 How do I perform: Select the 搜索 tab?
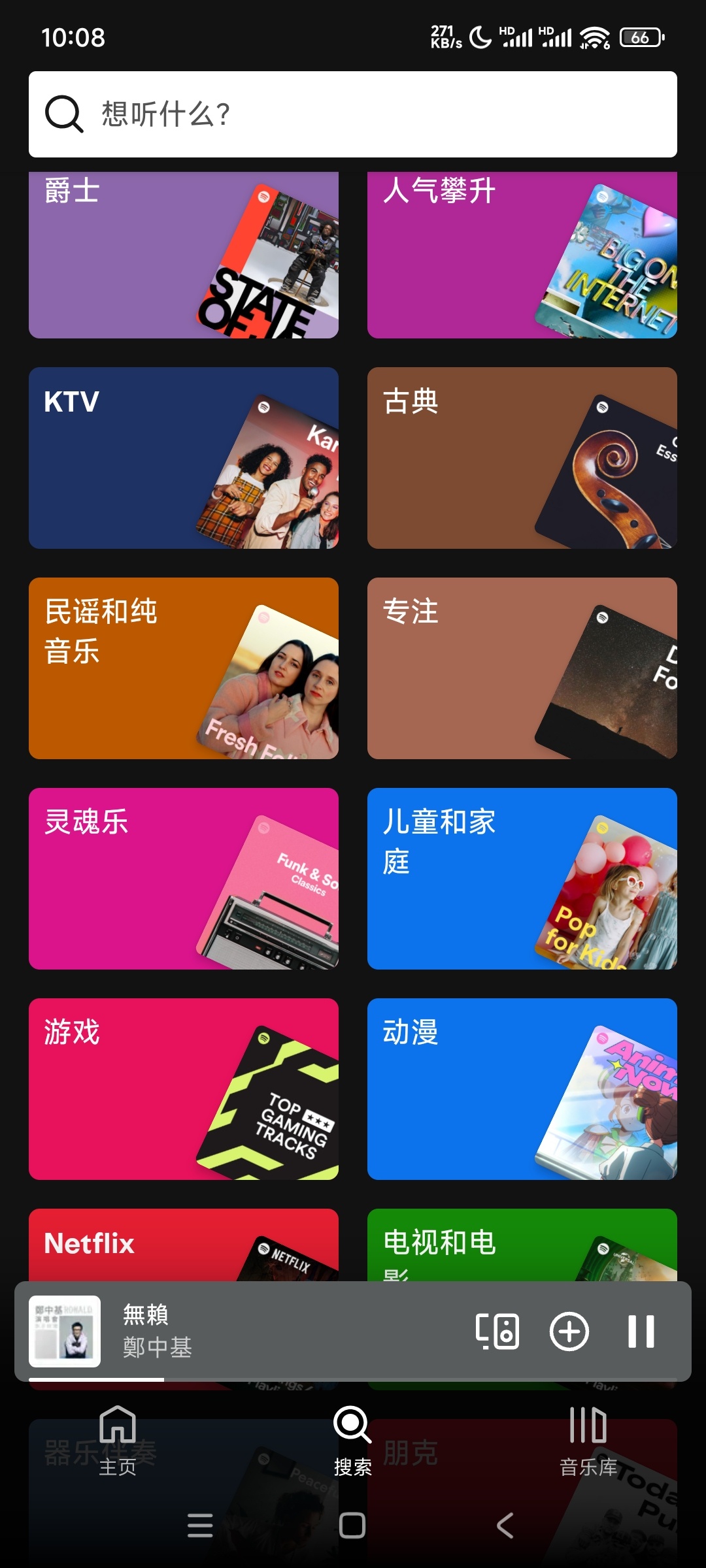[353, 1440]
